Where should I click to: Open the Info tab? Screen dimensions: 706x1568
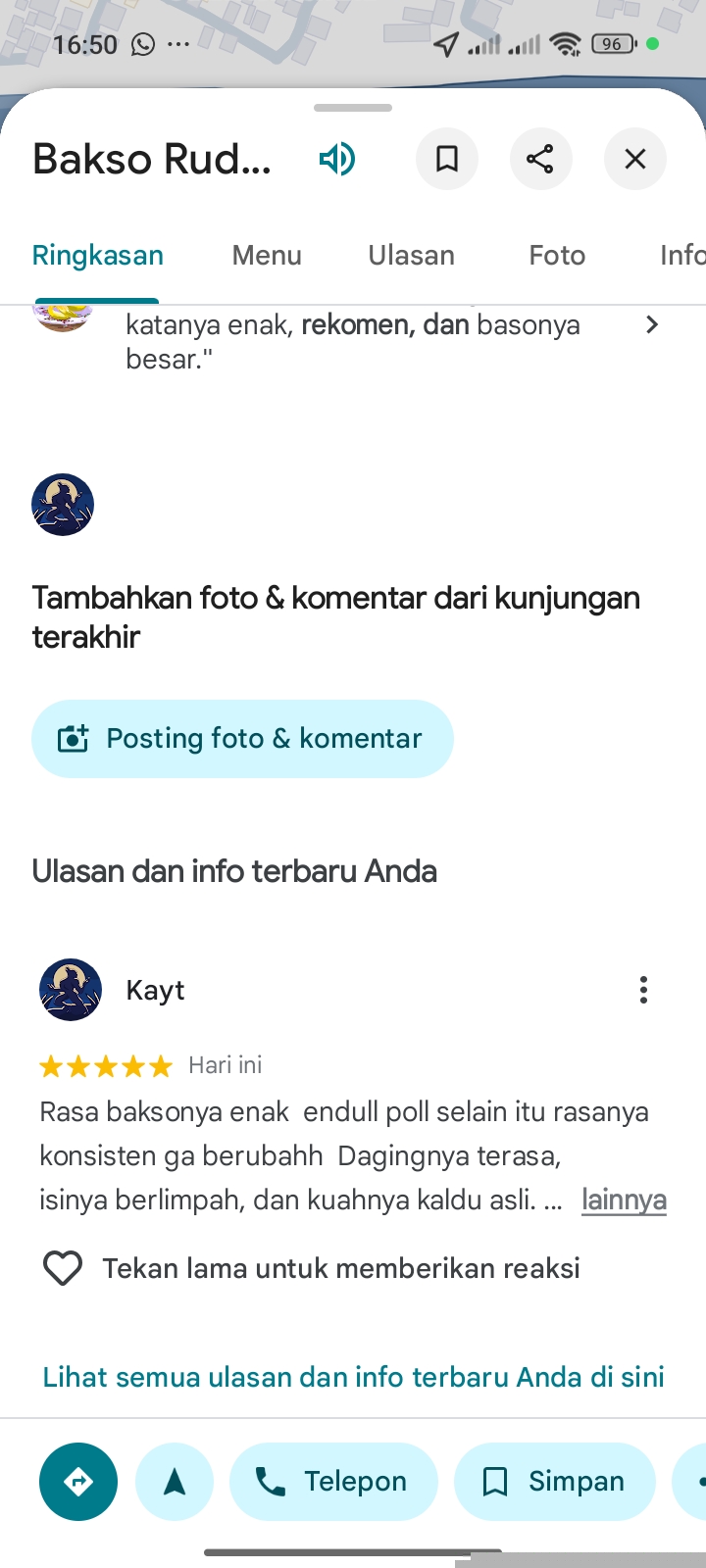tap(681, 256)
